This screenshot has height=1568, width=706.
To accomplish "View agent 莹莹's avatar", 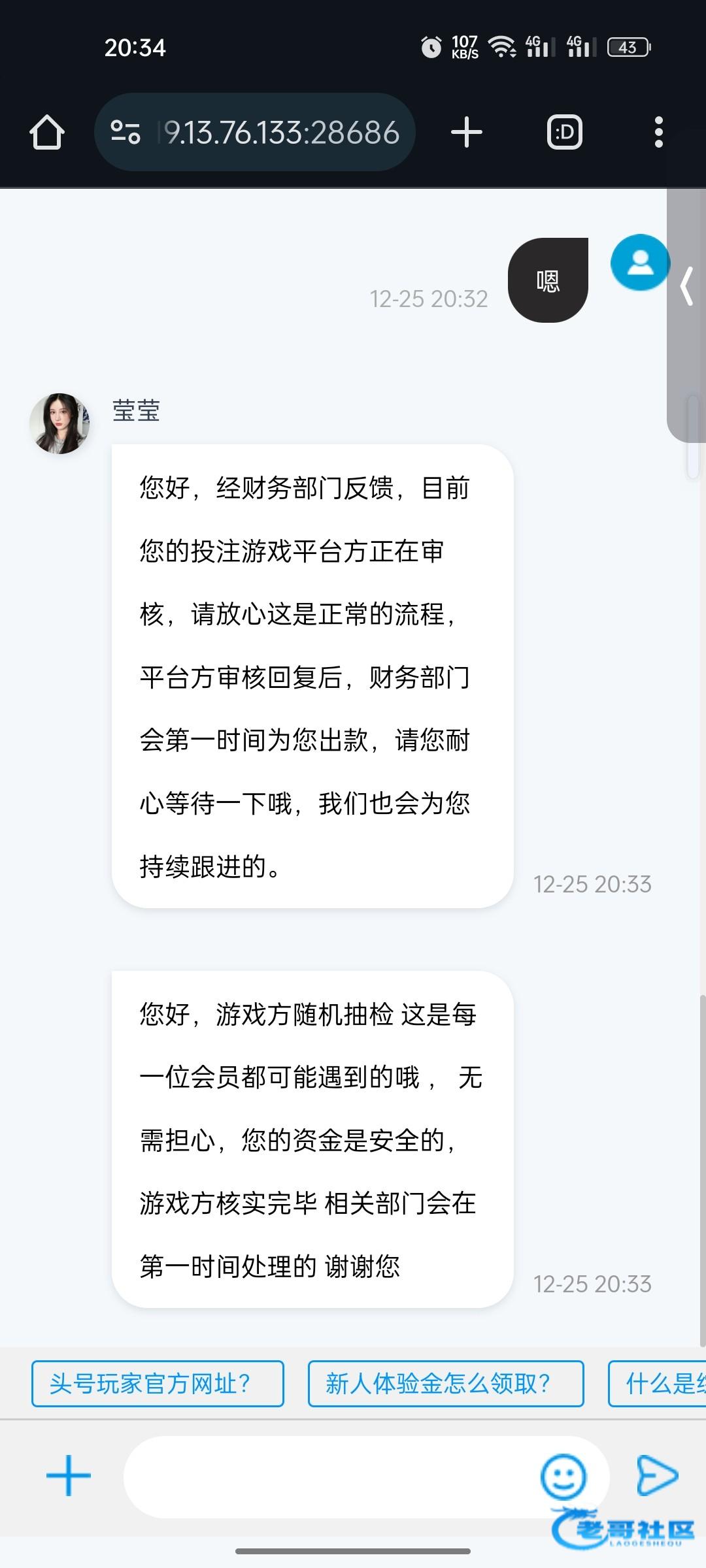I will tap(59, 423).
